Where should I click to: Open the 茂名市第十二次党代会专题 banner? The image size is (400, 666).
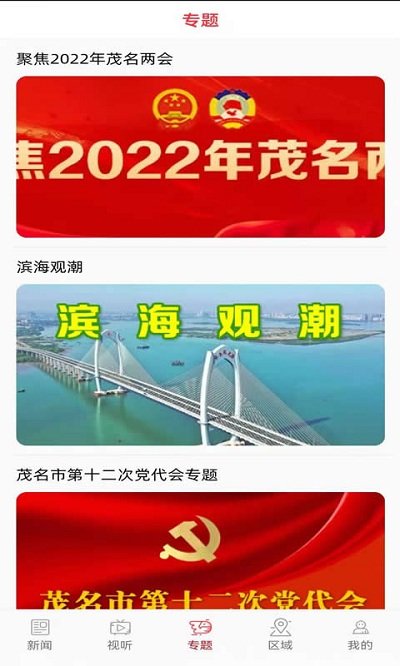[x=200, y=551]
